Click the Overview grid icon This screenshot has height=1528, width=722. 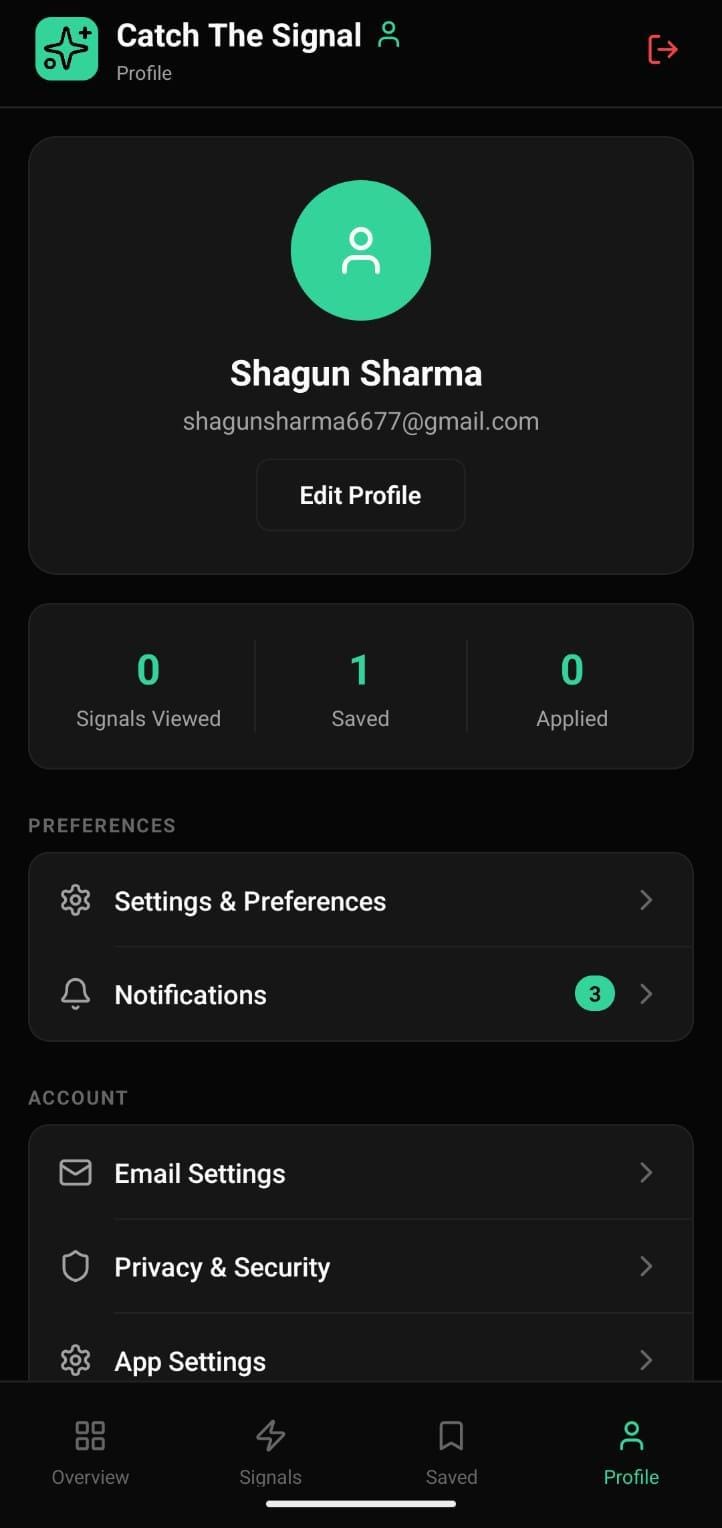coord(89,1435)
